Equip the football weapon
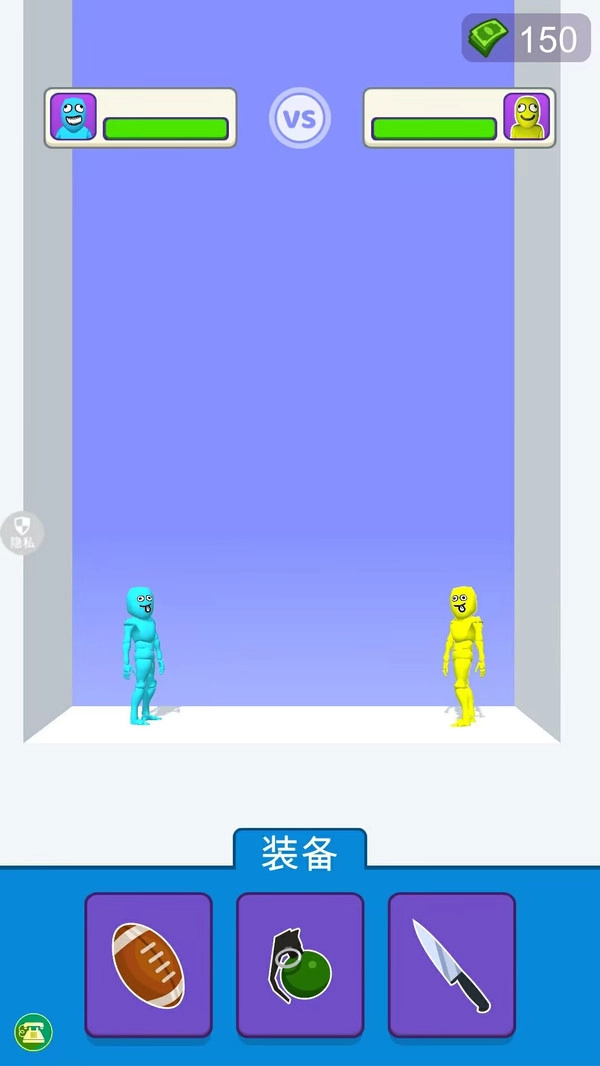This screenshot has width=600, height=1066. [x=148, y=964]
